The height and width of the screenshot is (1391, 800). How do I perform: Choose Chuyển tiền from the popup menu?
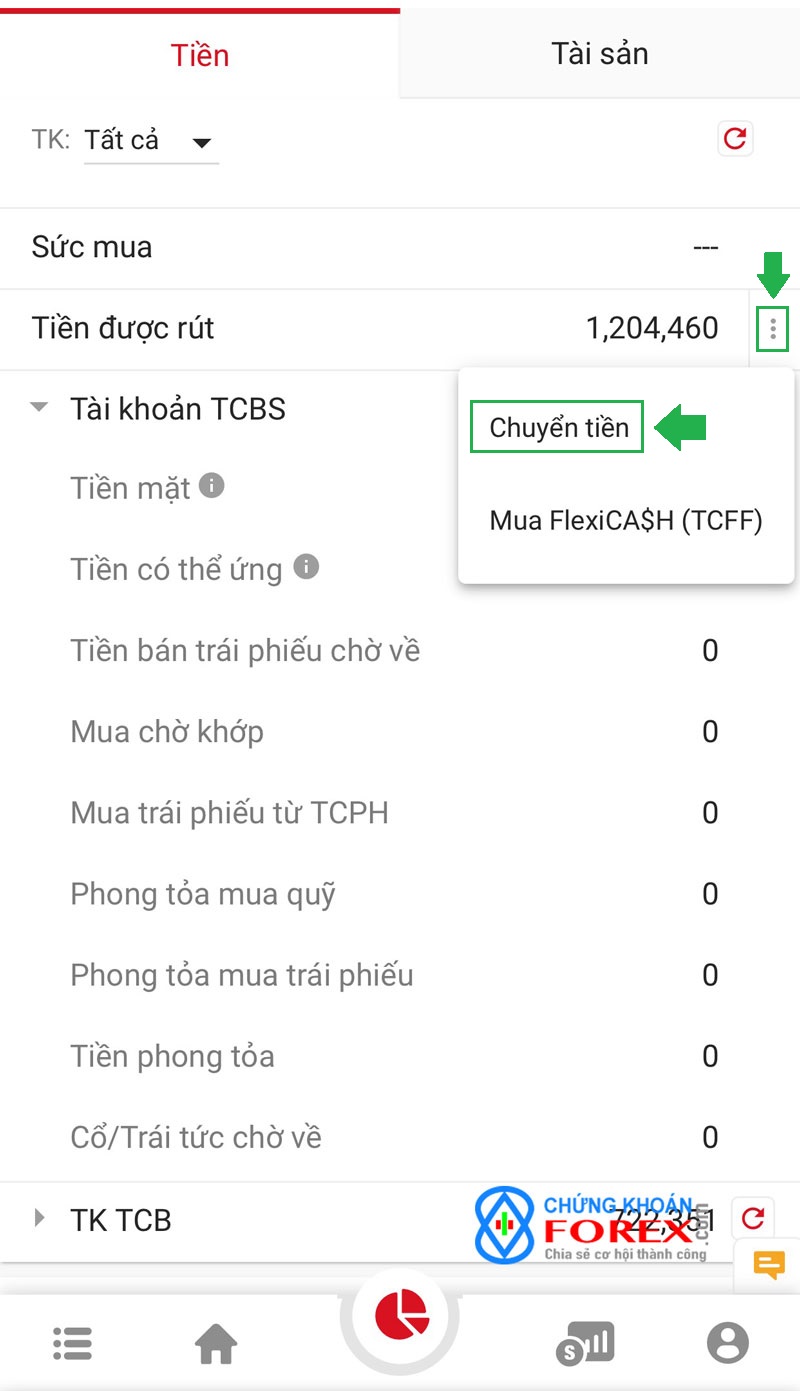[x=558, y=427]
